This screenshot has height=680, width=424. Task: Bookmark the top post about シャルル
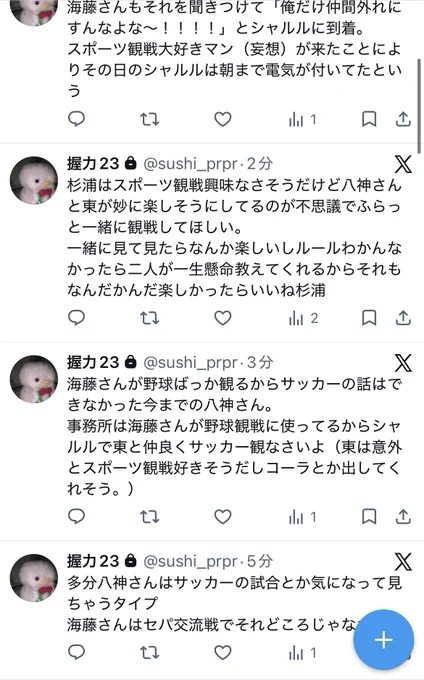click(369, 119)
